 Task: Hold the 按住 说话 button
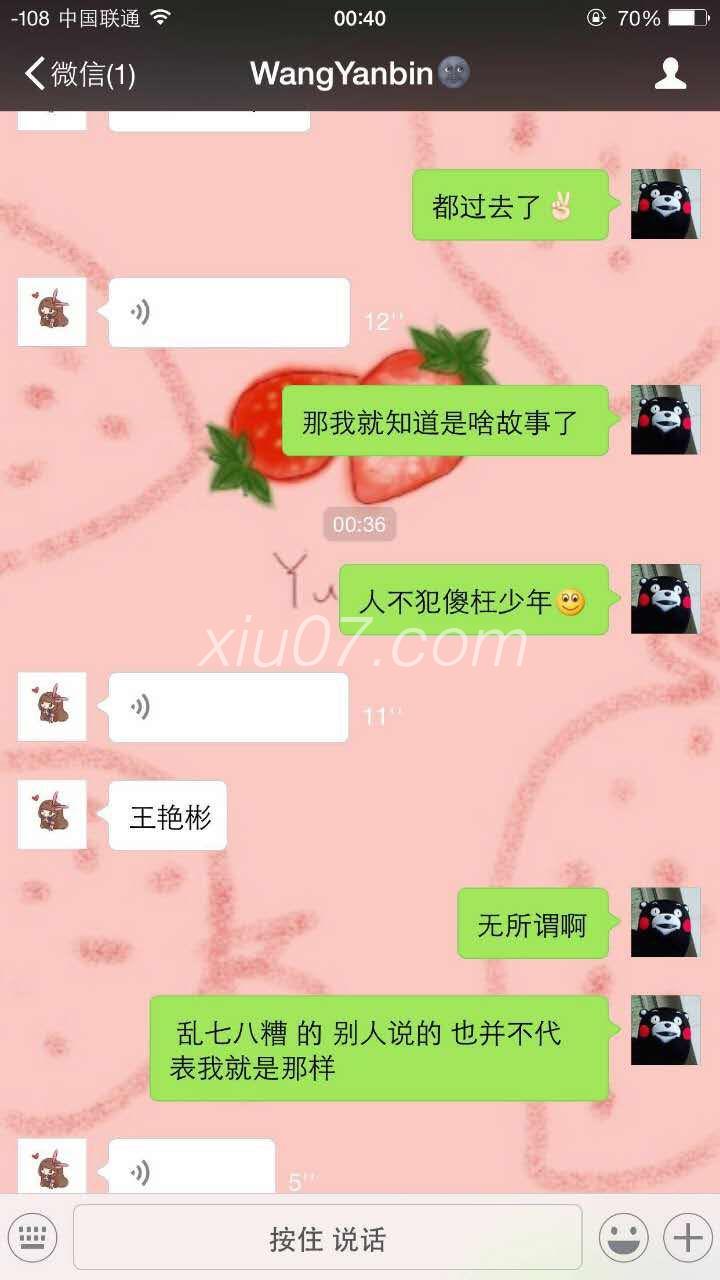[x=327, y=1238]
